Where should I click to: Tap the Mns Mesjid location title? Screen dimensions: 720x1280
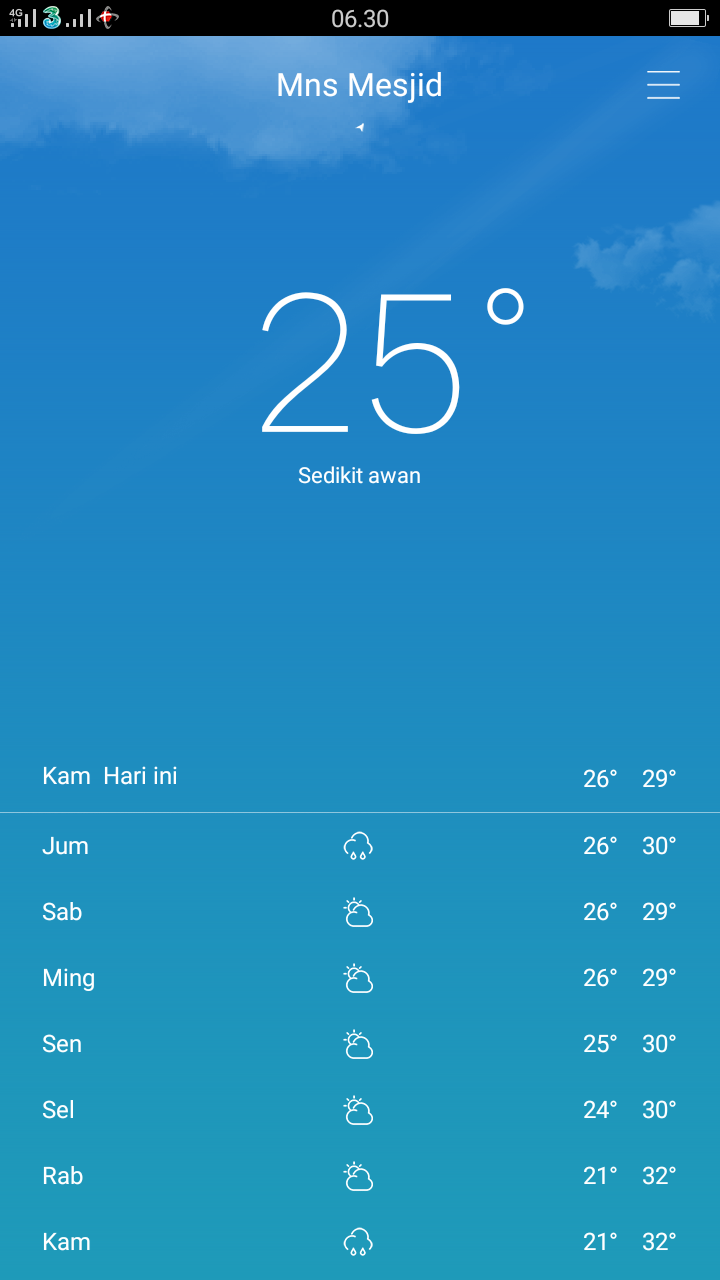[x=359, y=86]
